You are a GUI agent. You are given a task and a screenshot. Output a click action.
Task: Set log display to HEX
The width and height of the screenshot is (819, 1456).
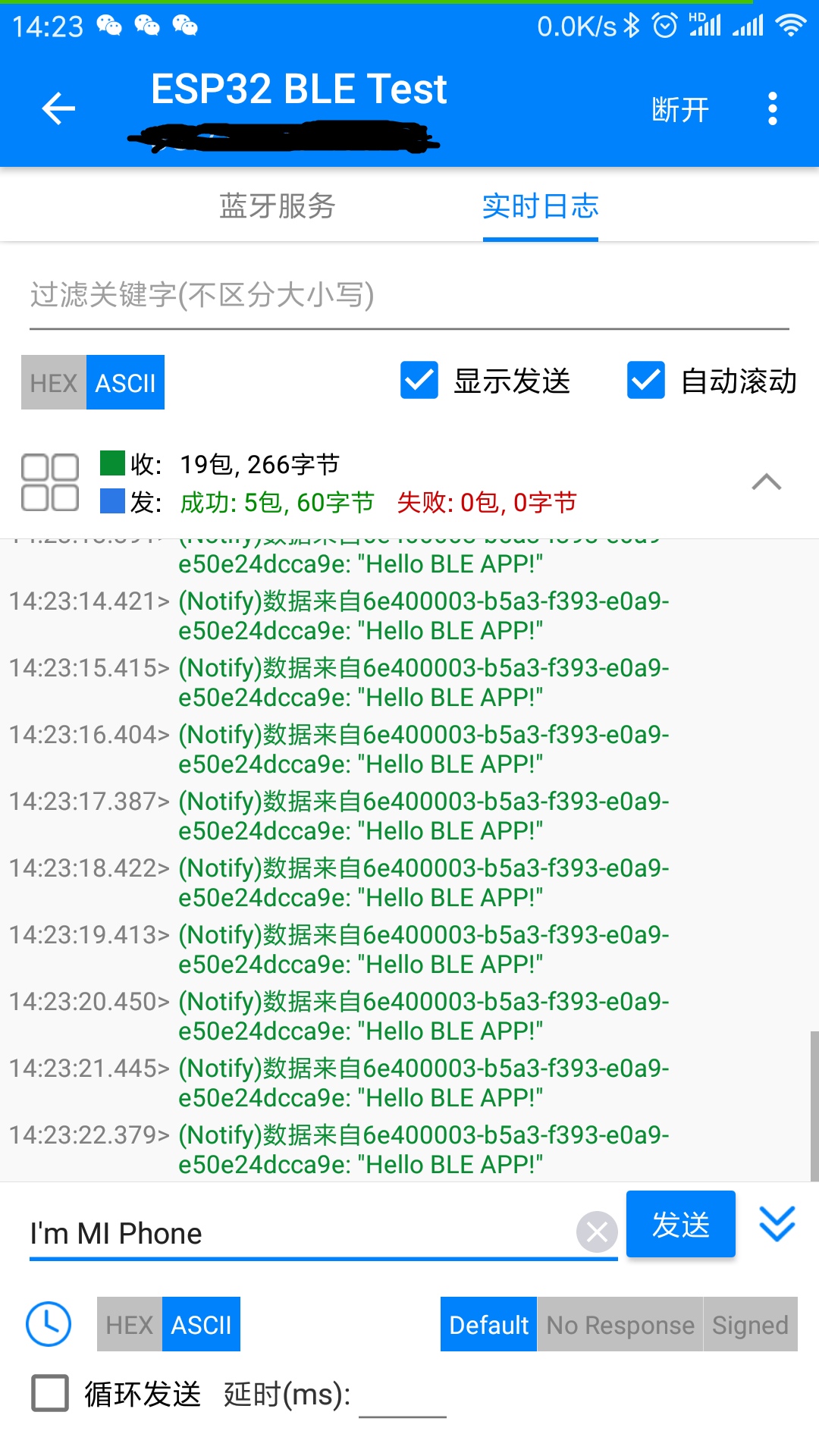pyautogui.click(x=54, y=383)
